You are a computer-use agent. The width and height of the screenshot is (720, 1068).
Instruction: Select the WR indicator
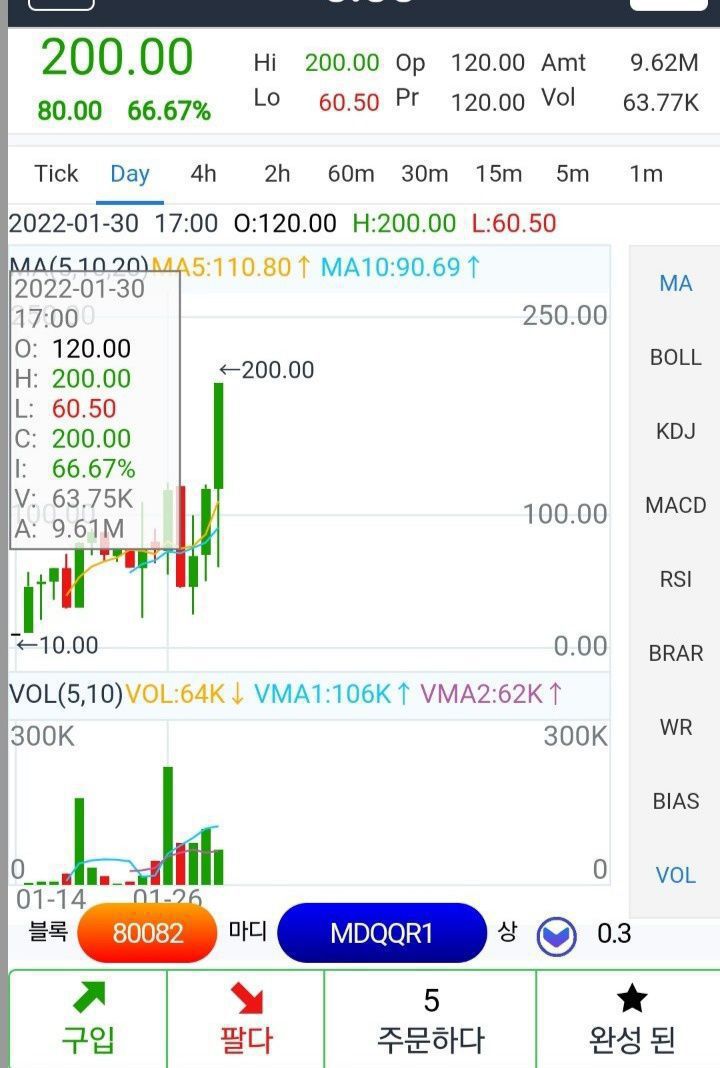click(675, 727)
